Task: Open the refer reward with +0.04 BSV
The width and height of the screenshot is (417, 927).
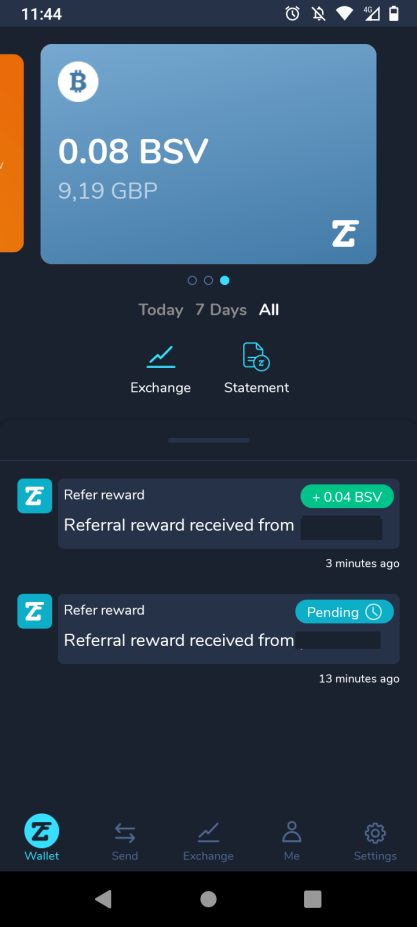Action: pos(228,514)
